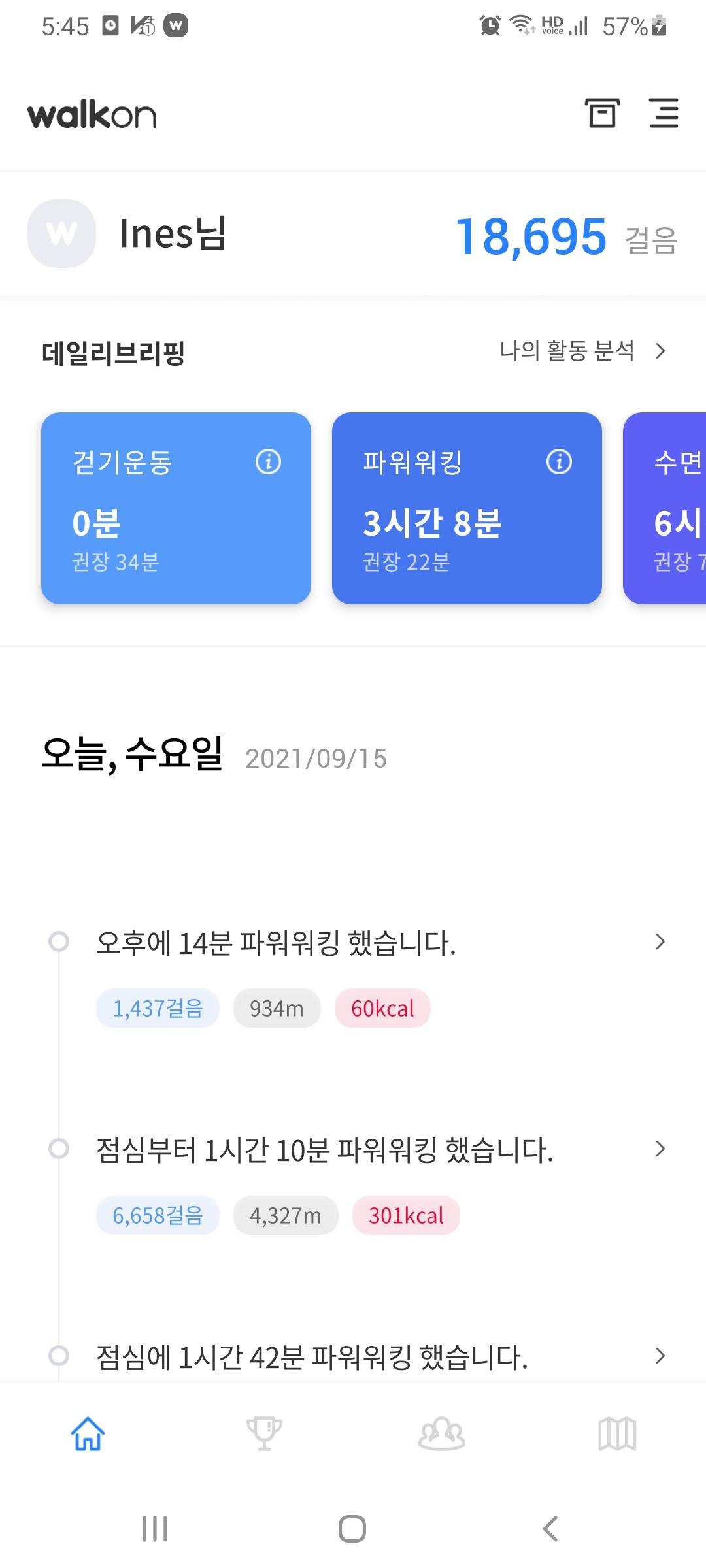Open the hamburger menu

pos(664,114)
